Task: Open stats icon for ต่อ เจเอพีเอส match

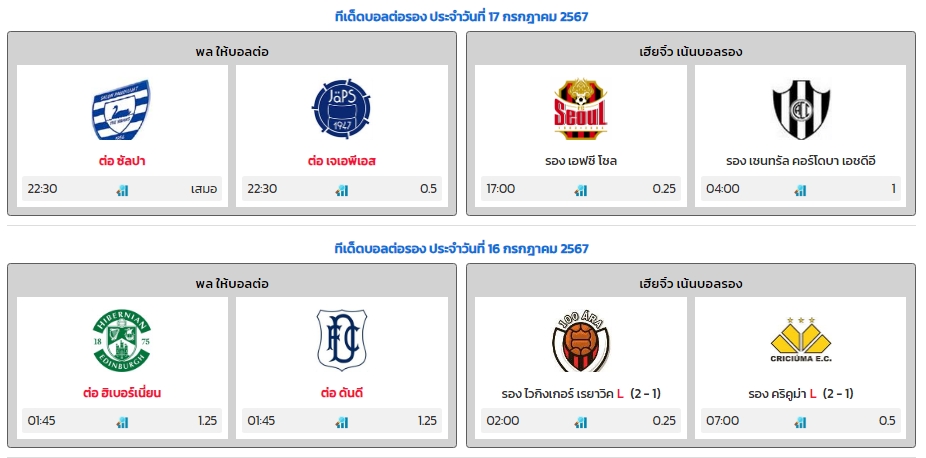Action: pyautogui.click(x=342, y=190)
